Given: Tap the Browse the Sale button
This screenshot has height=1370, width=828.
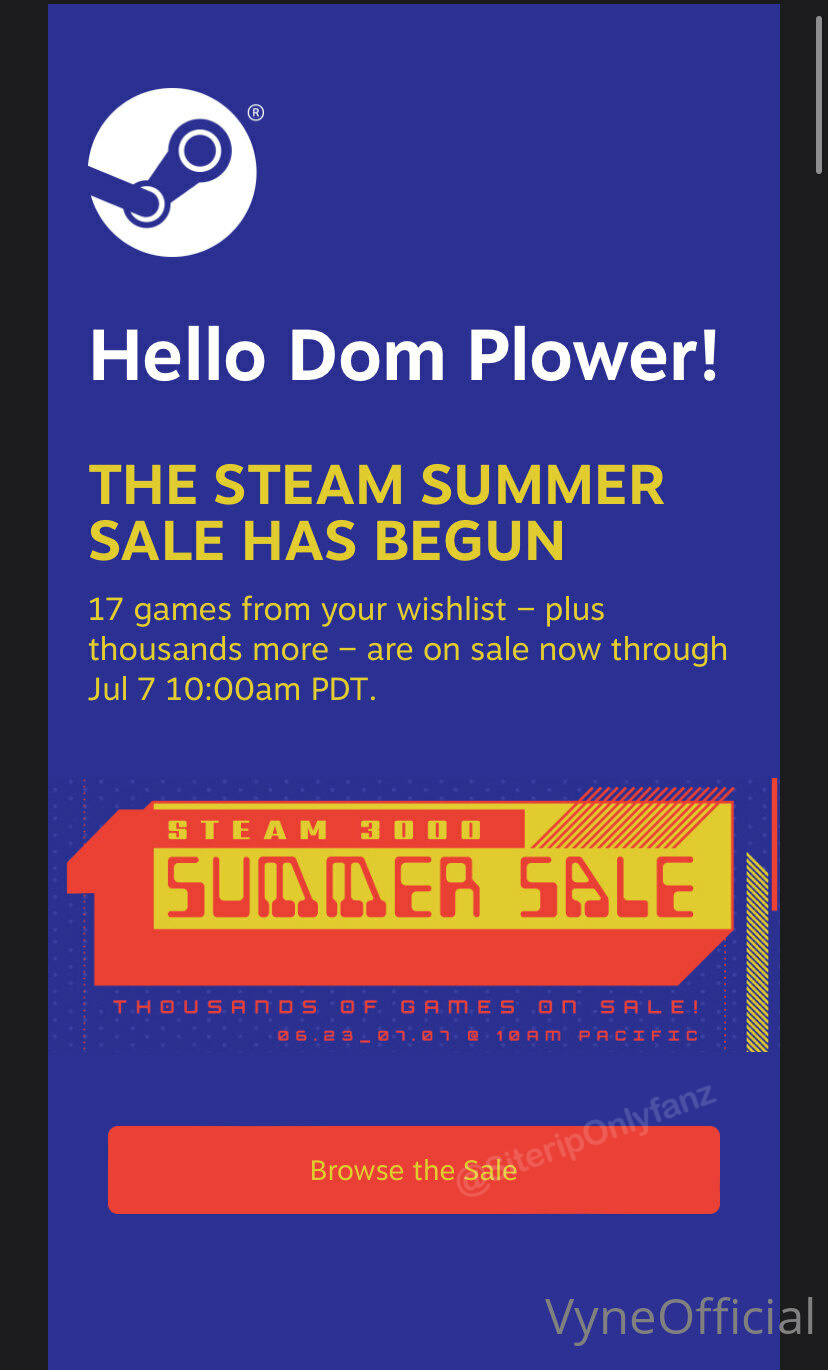Looking at the screenshot, I should [x=414, y=1170].
